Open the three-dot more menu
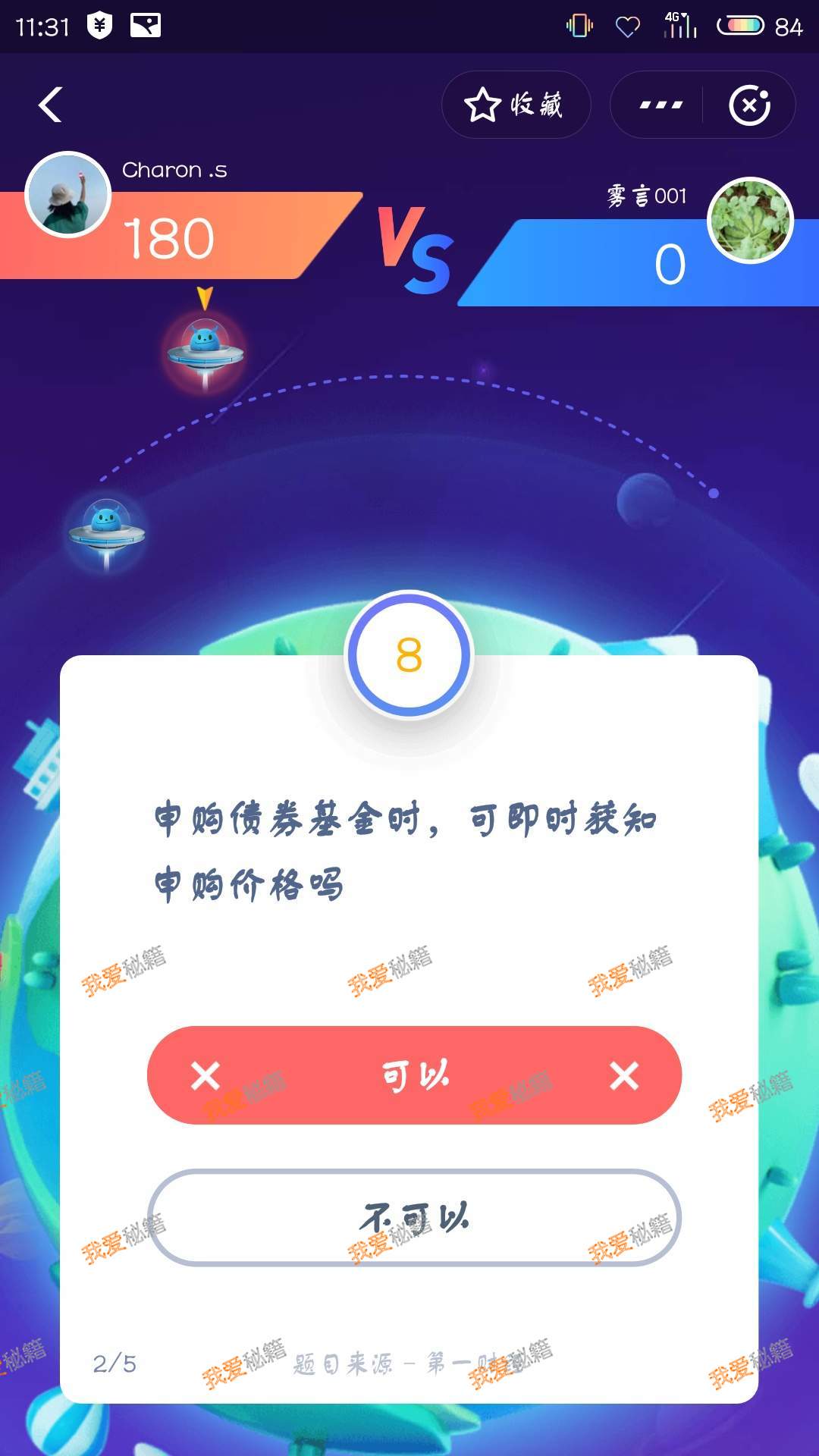Viewport: 819px width, 1456px height. coord(661,105)
